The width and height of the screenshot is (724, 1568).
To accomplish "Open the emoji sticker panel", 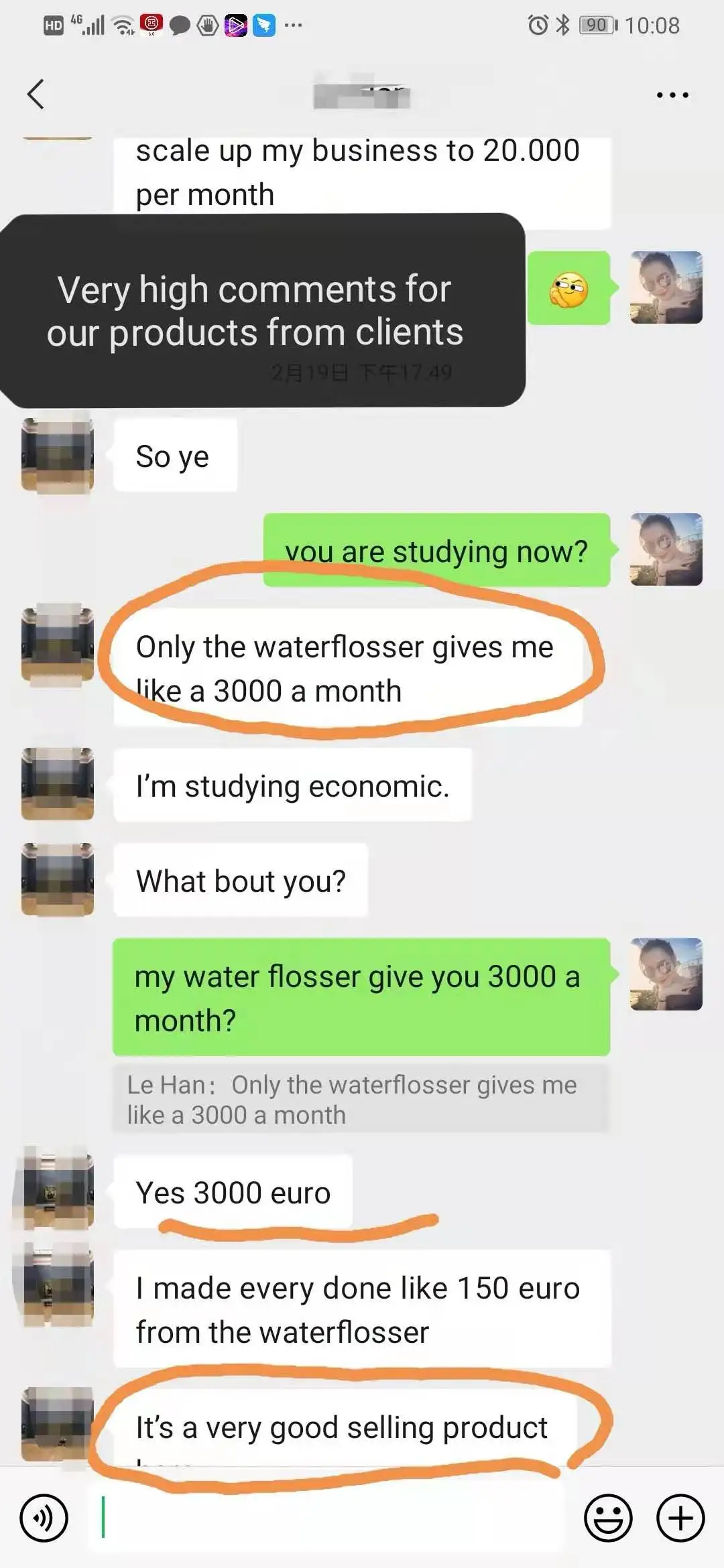I will (x=608, y=1518).
